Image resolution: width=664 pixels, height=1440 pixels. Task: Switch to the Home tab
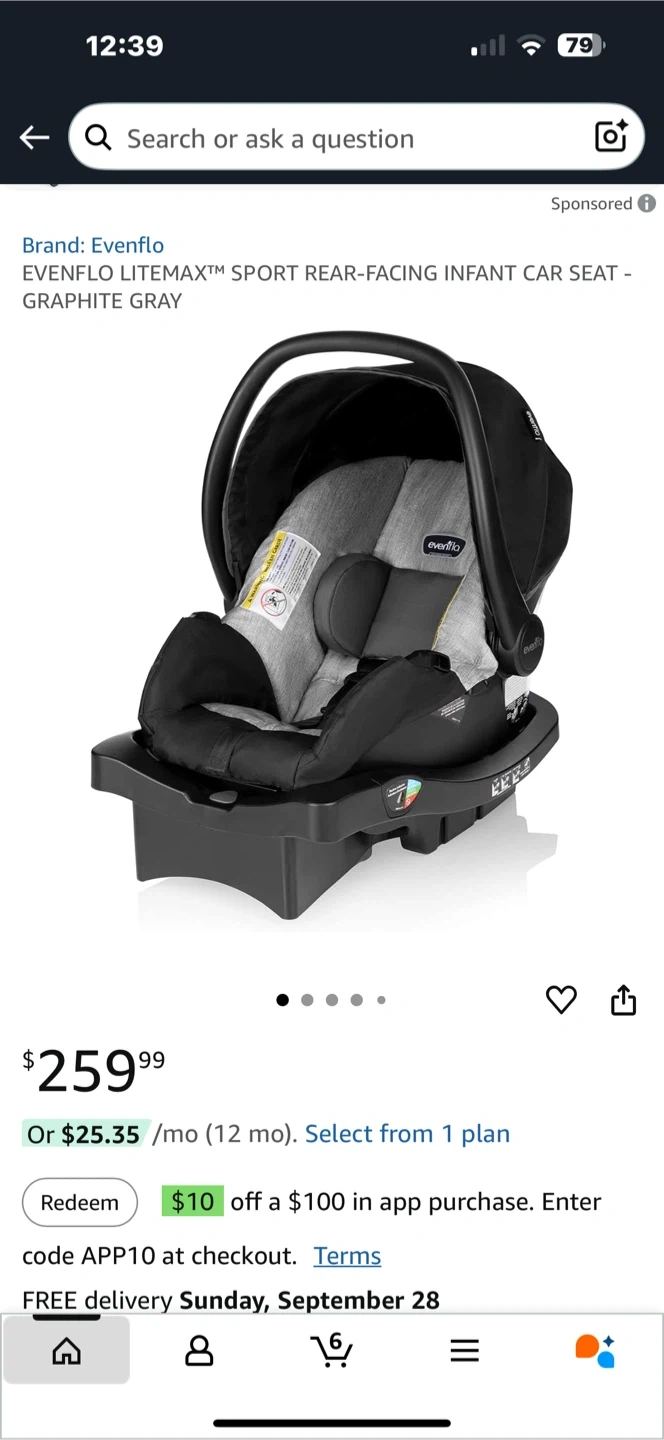point(66,1350)
